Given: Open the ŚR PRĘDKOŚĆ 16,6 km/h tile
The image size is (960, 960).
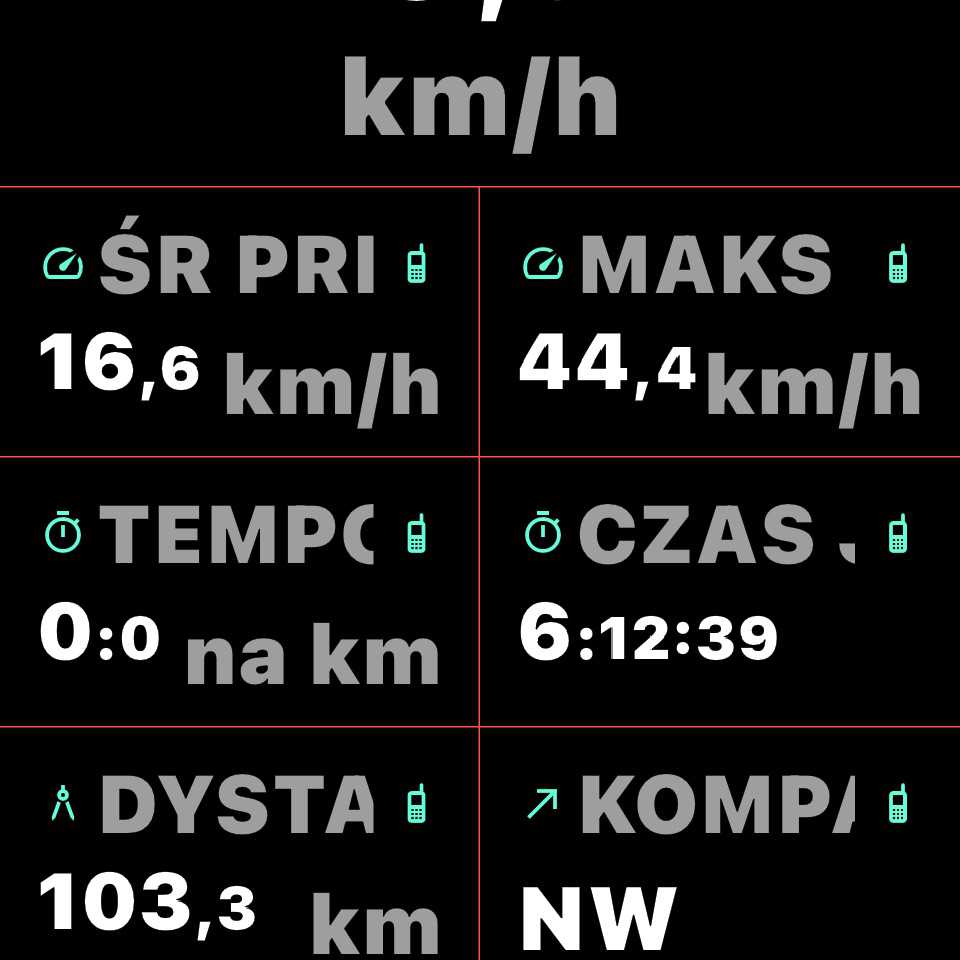Looking at the screenshot, I should [239, 322].
